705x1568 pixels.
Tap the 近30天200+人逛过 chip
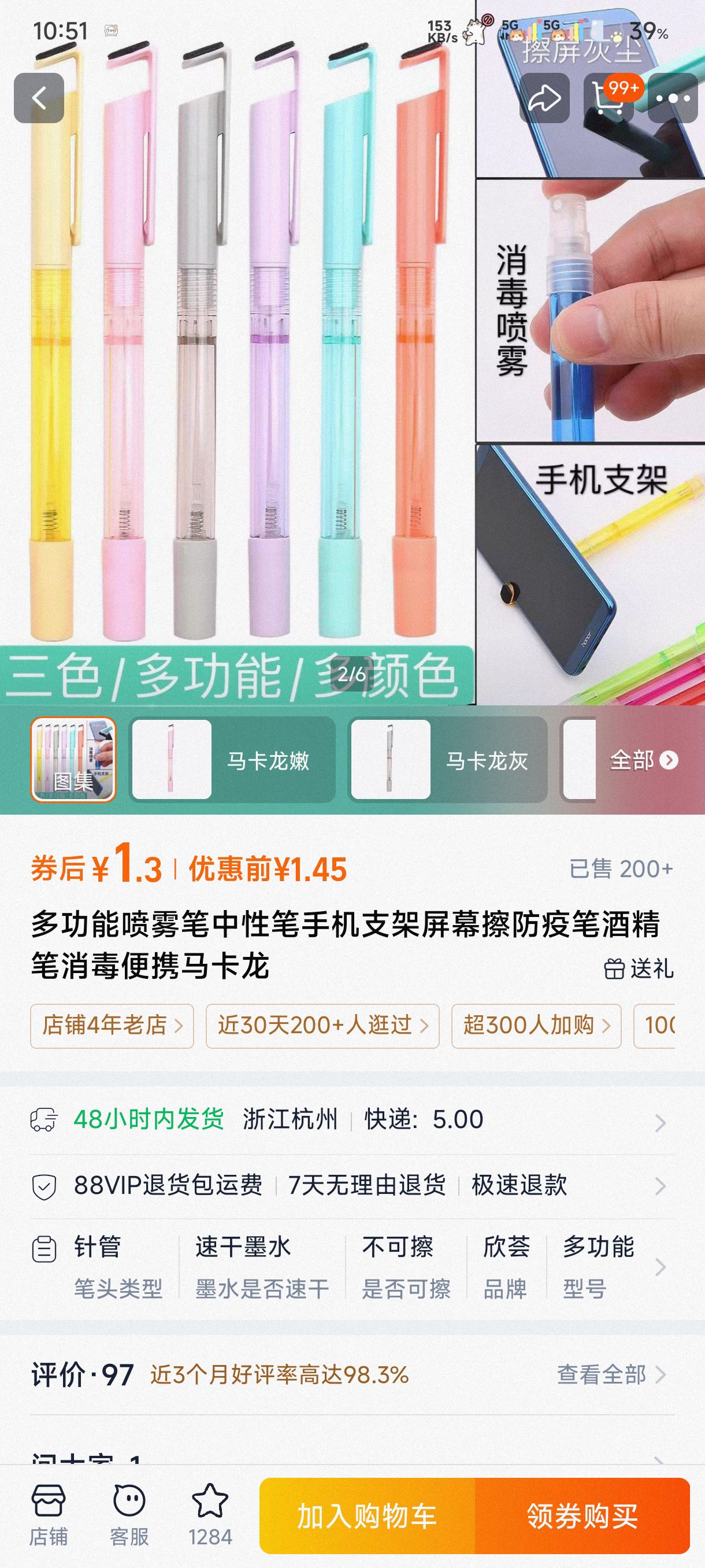[322, 1026]
